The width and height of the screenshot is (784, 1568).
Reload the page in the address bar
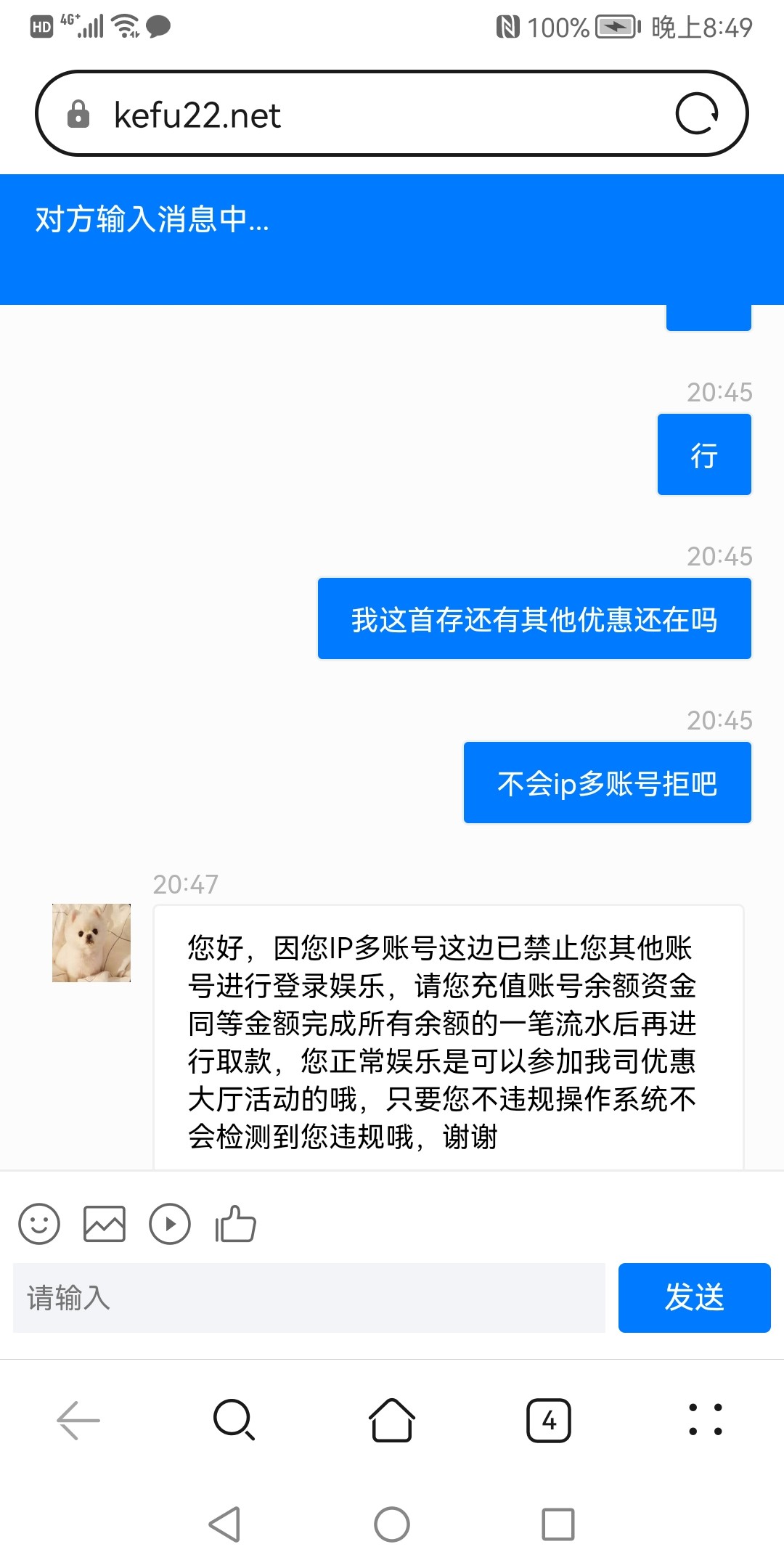point(696,114)
